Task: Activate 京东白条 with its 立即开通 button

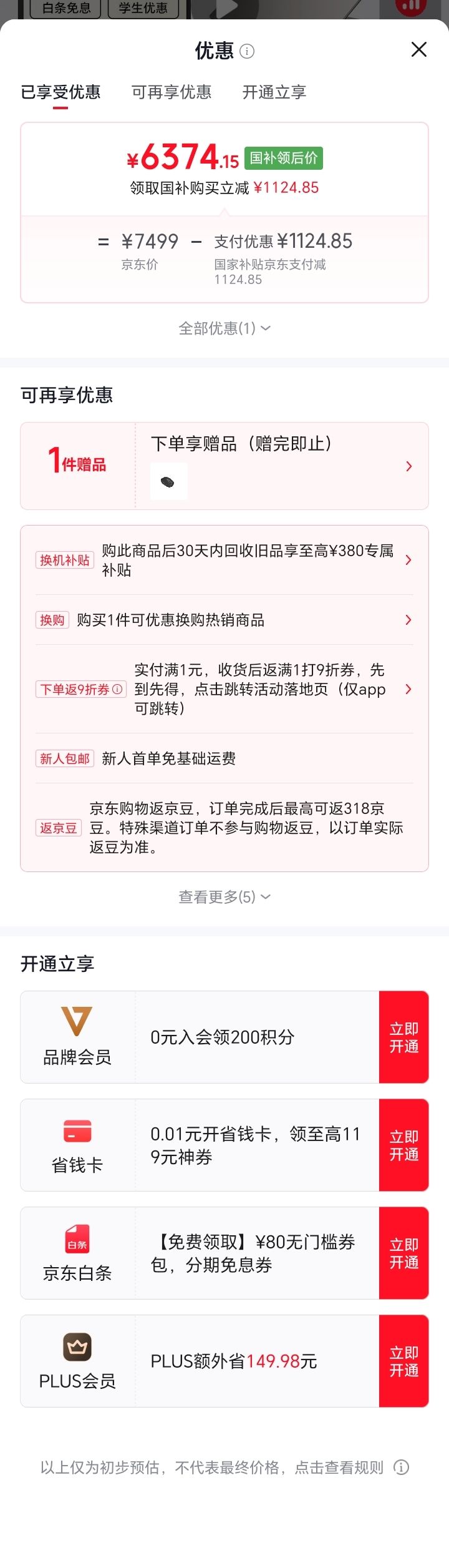Action: tap(403, 1253)
